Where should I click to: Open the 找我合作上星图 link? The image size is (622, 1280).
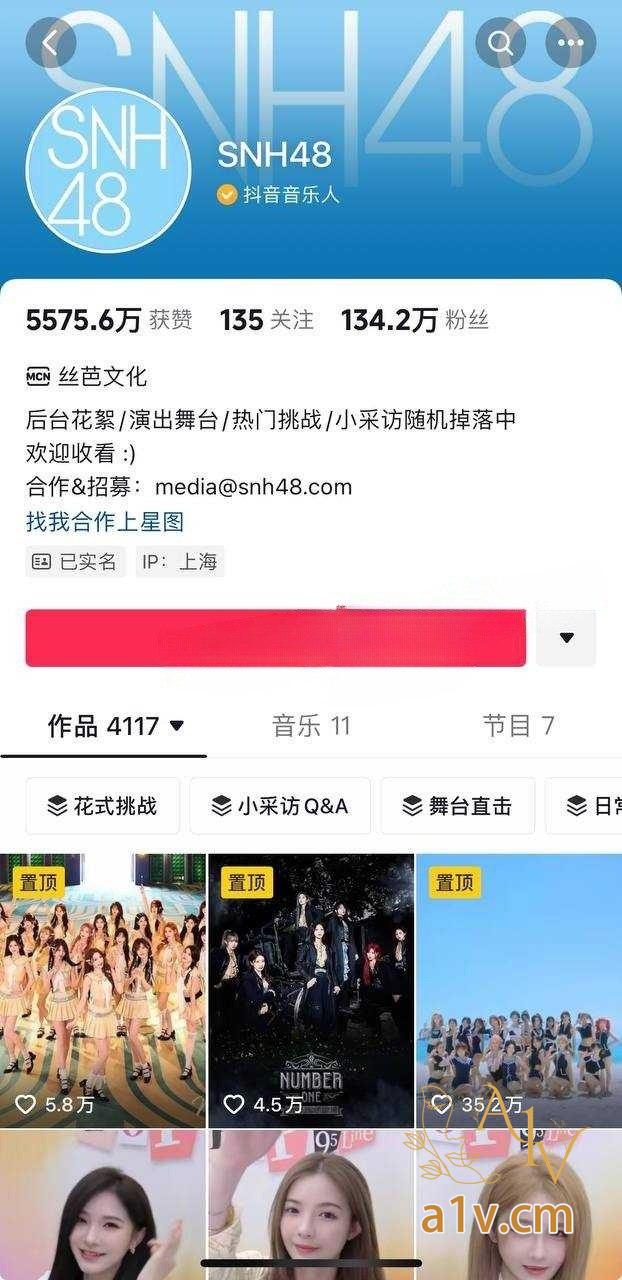pyautogui.click(x=105, y=521)
